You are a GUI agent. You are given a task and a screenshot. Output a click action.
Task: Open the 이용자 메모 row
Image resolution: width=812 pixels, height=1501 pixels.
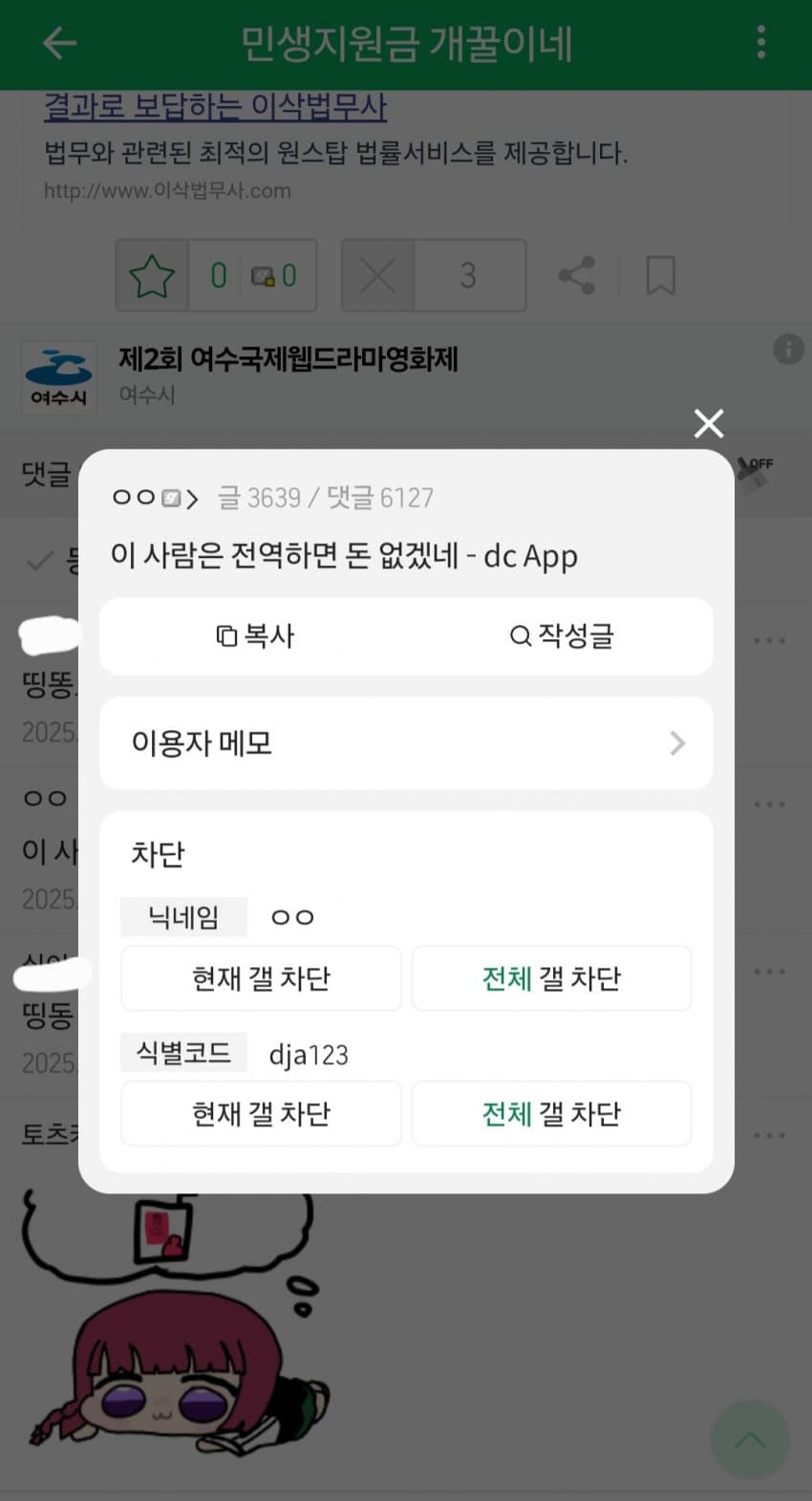(x=406, y=743)
